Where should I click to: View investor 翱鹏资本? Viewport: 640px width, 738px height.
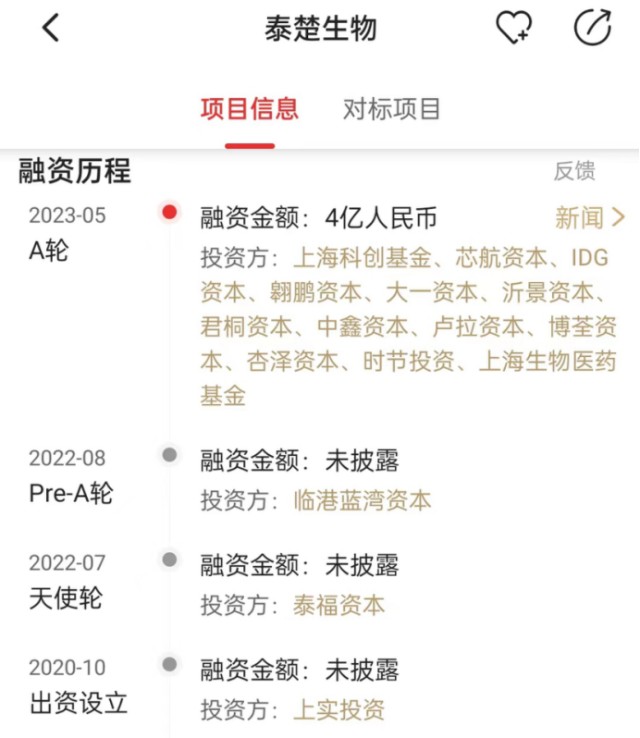click(x=315, y=292)
